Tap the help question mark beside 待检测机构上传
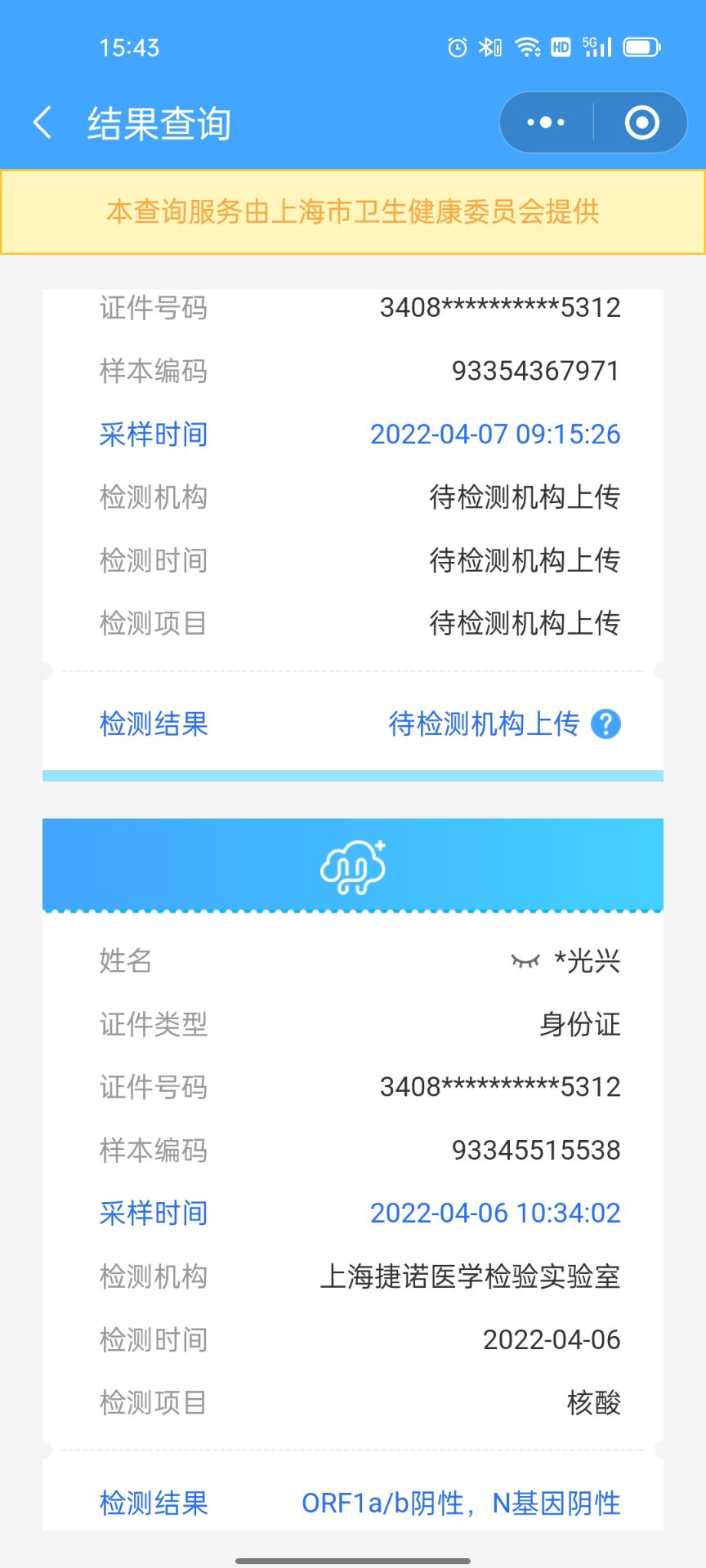This screenshot has width=706, height=1568. pyautogui.click(x=605, y=724)
